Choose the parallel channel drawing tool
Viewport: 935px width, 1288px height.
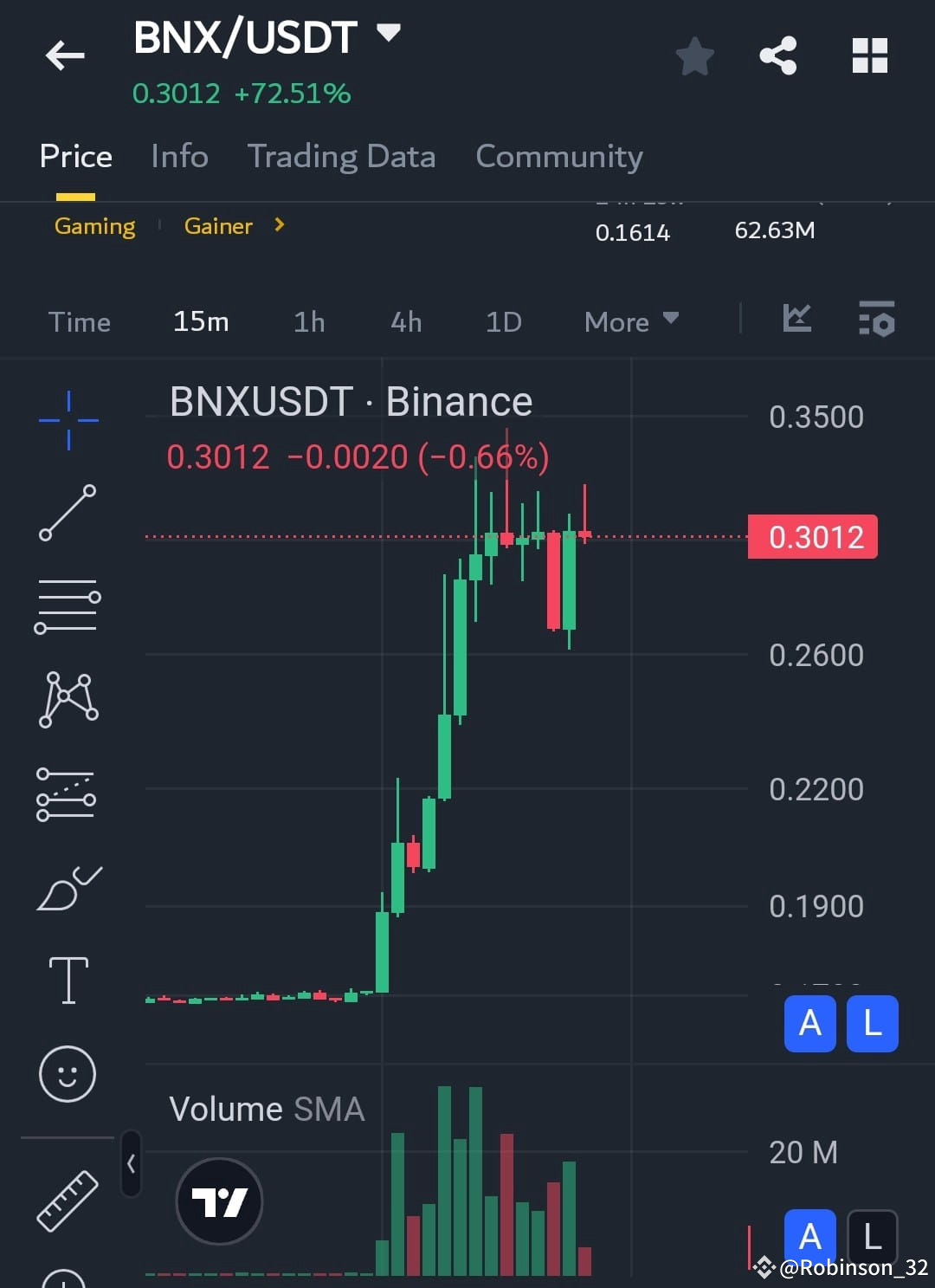click(x=68, y=795)
